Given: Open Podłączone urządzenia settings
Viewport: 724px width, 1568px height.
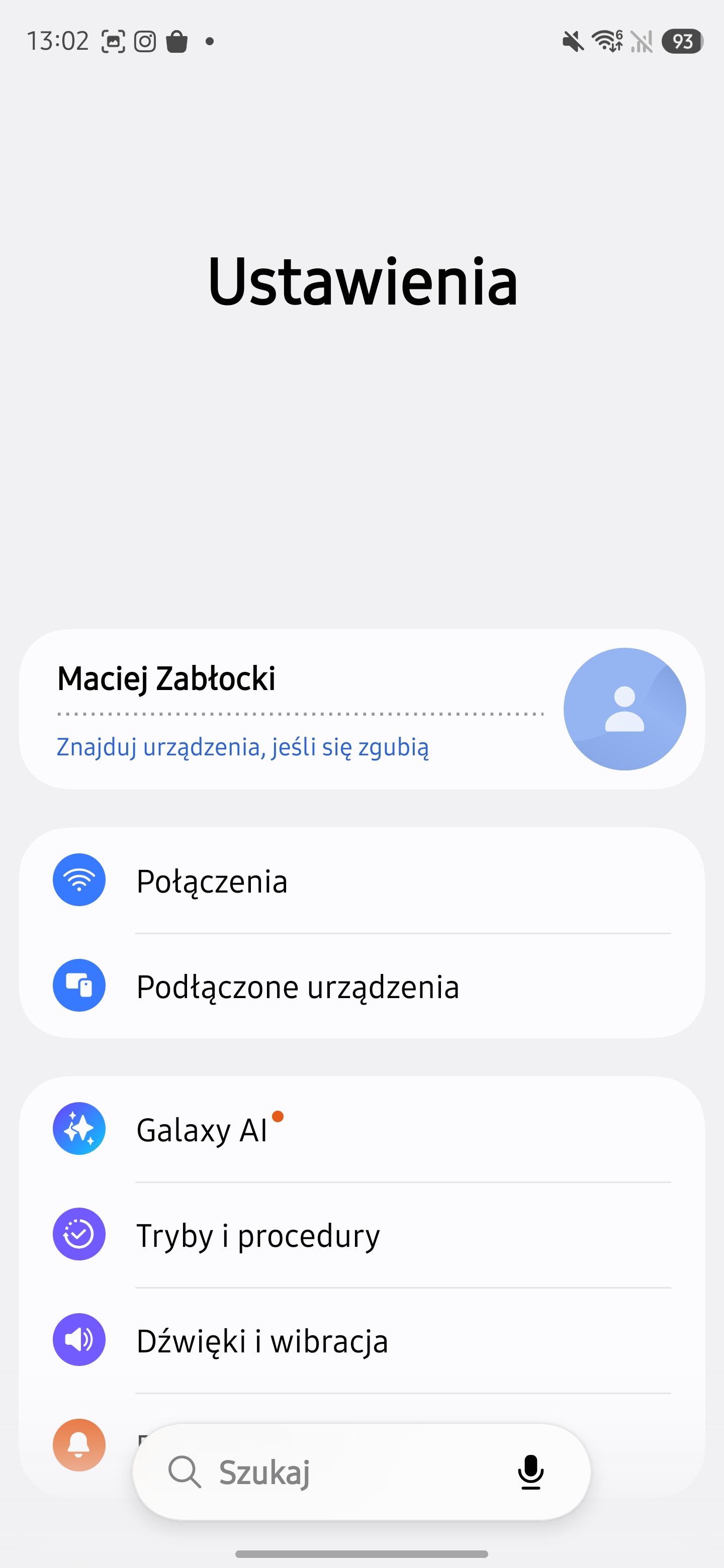Looking at the screenshot, I should (361, 986).
